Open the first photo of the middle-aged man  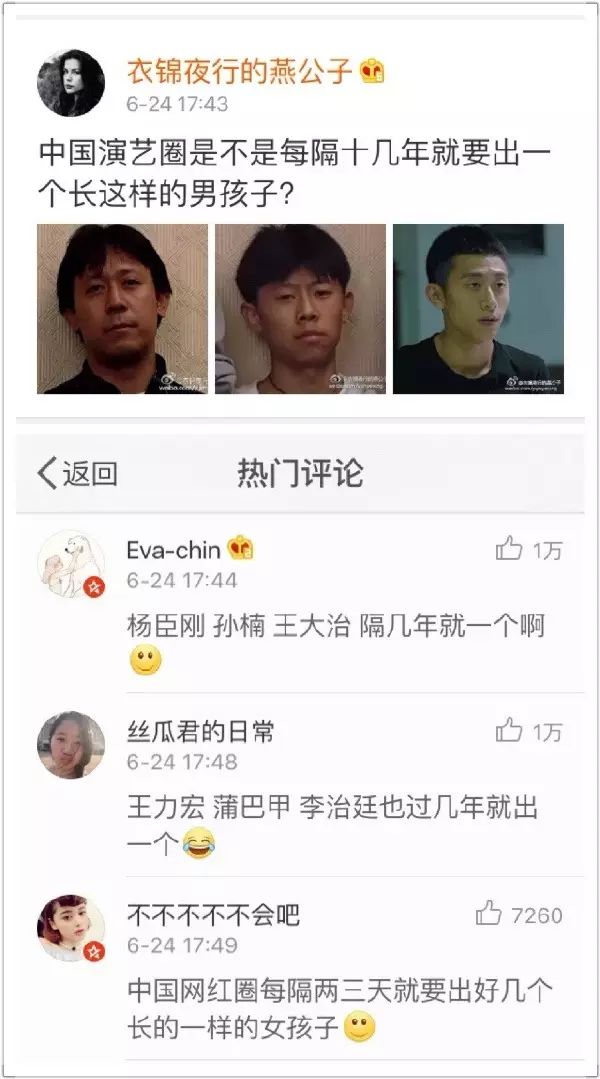click(122, 309)
